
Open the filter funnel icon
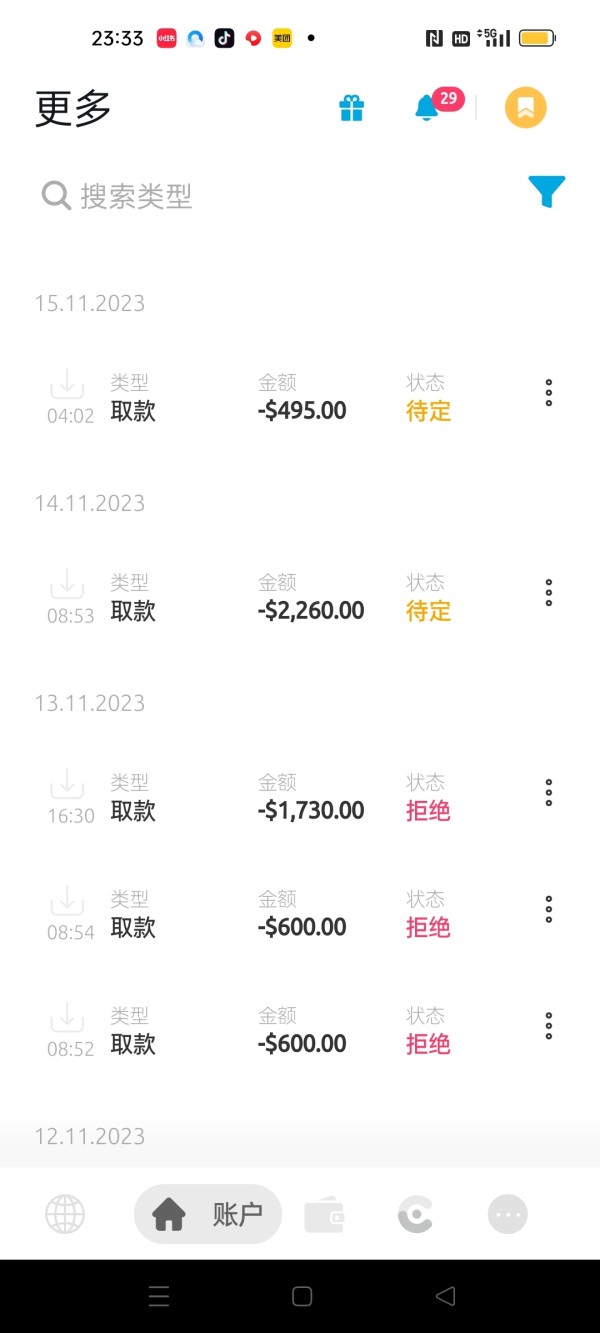pyautogui.click(x=546, y=191)
